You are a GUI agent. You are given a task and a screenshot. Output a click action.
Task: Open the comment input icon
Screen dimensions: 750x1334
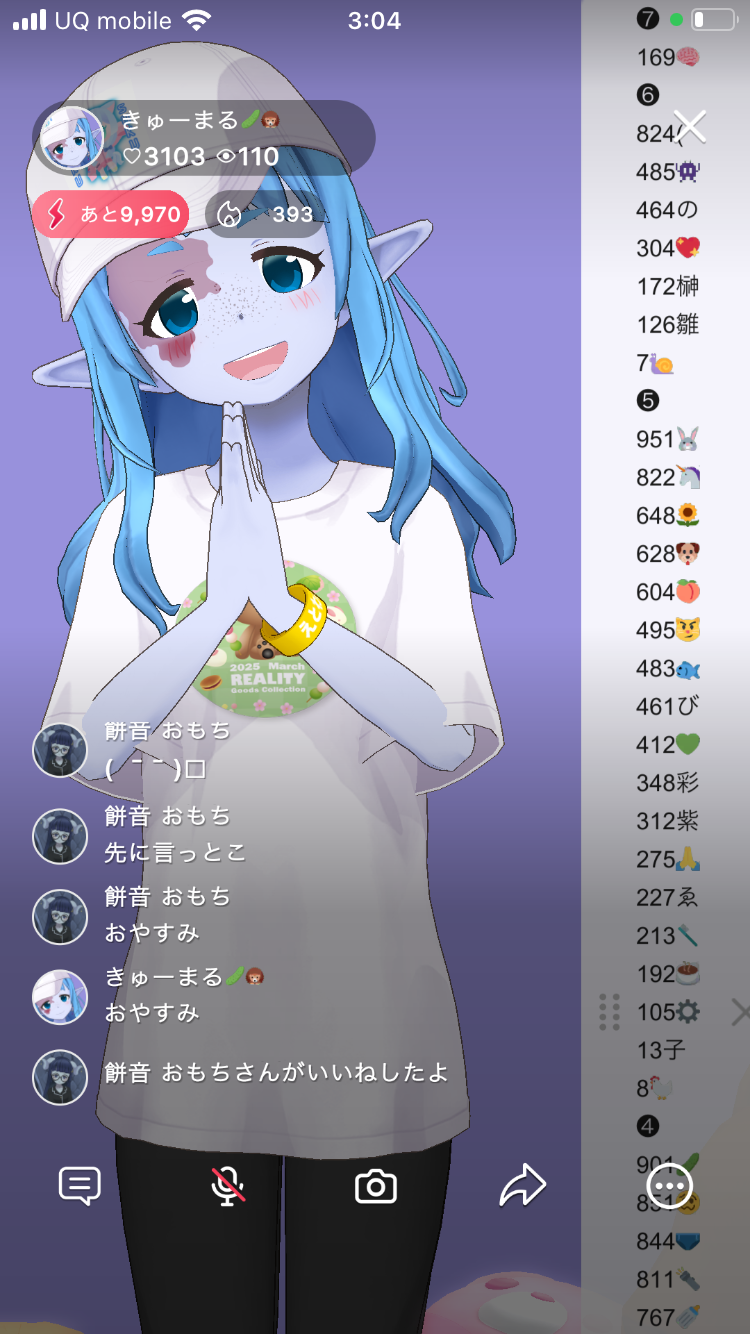pyautogui.click(x=80, y=1186)
